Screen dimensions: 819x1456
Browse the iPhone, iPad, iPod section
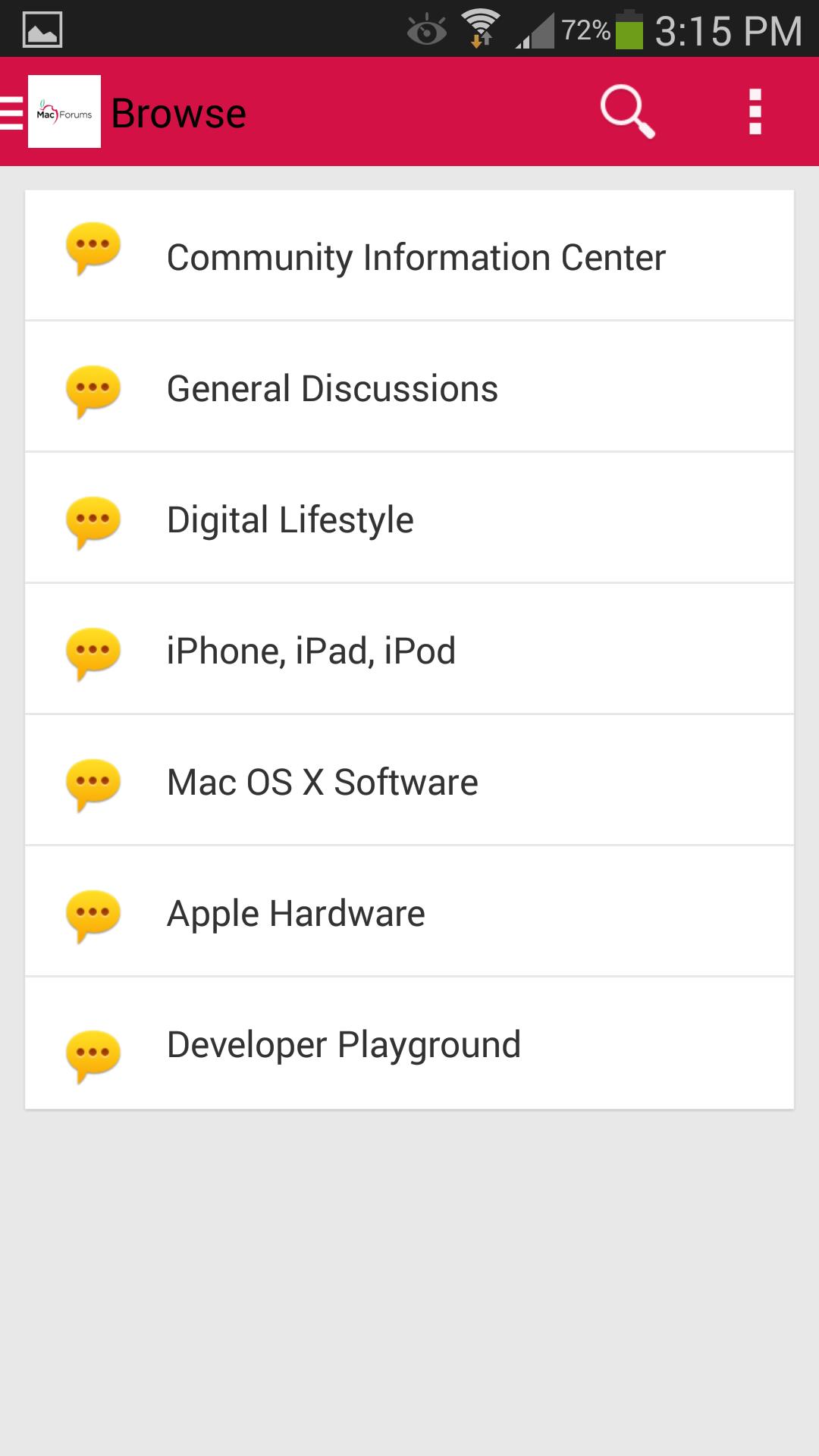coord(311,649)
